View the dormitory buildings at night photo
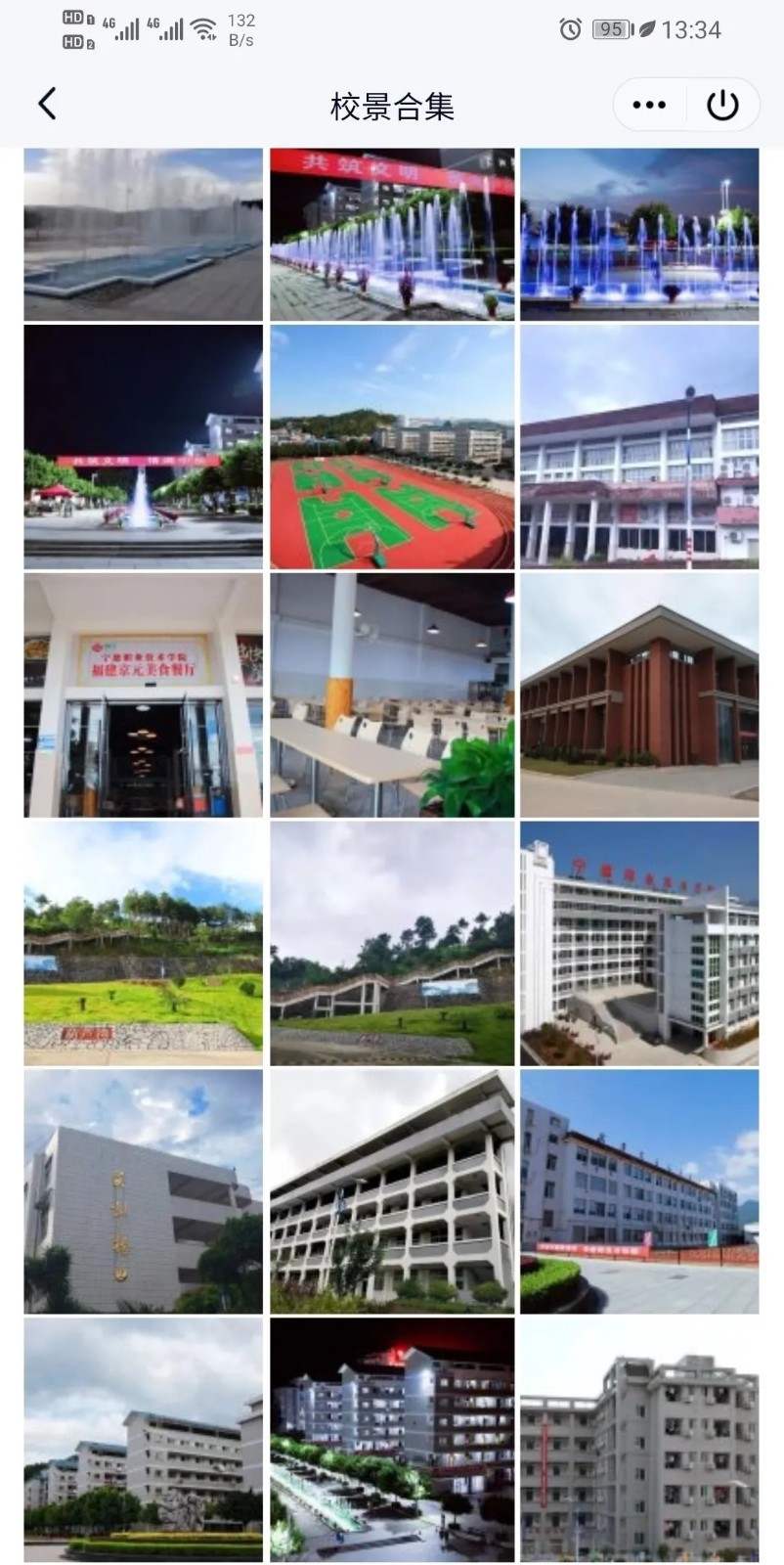 coord(392,1439)
